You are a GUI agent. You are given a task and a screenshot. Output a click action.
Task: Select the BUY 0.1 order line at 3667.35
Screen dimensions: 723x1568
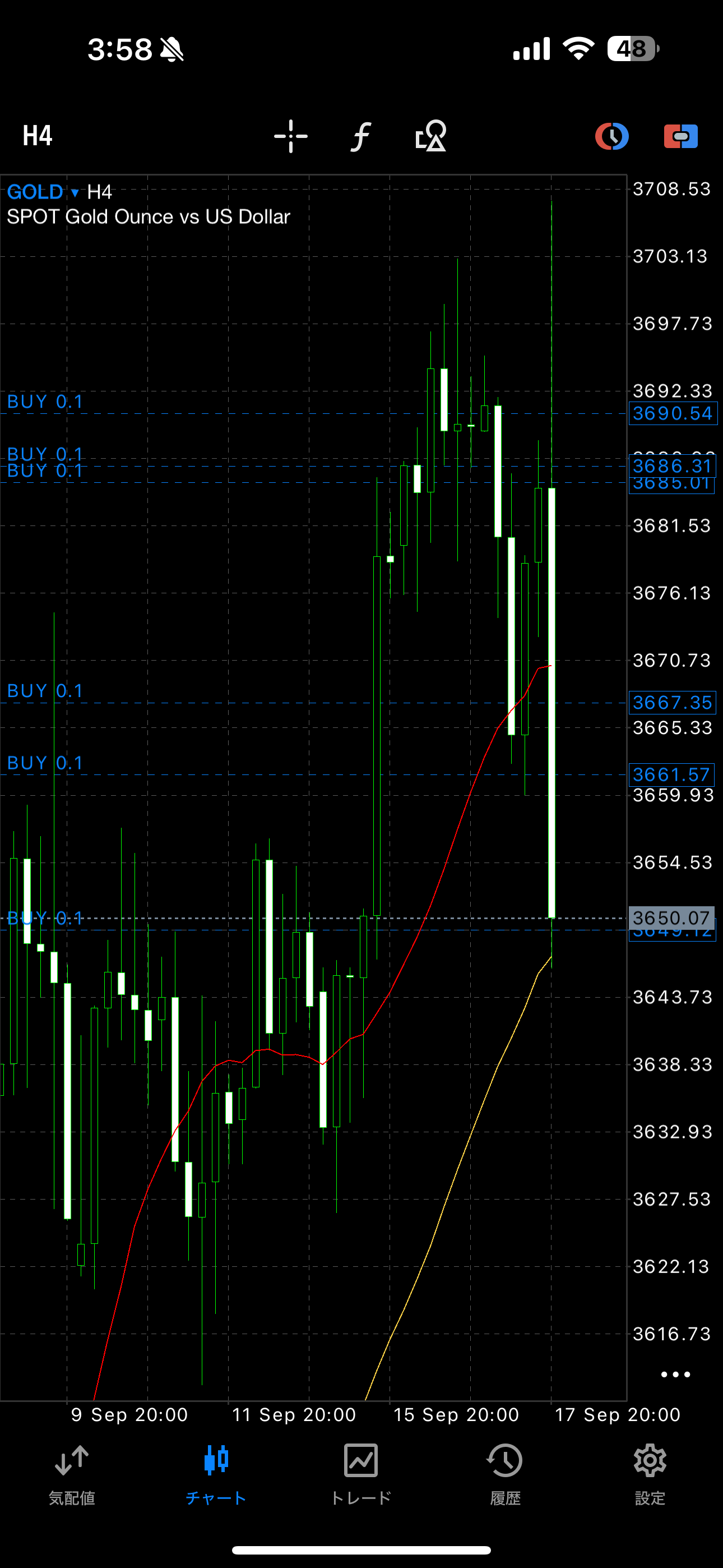45,691
